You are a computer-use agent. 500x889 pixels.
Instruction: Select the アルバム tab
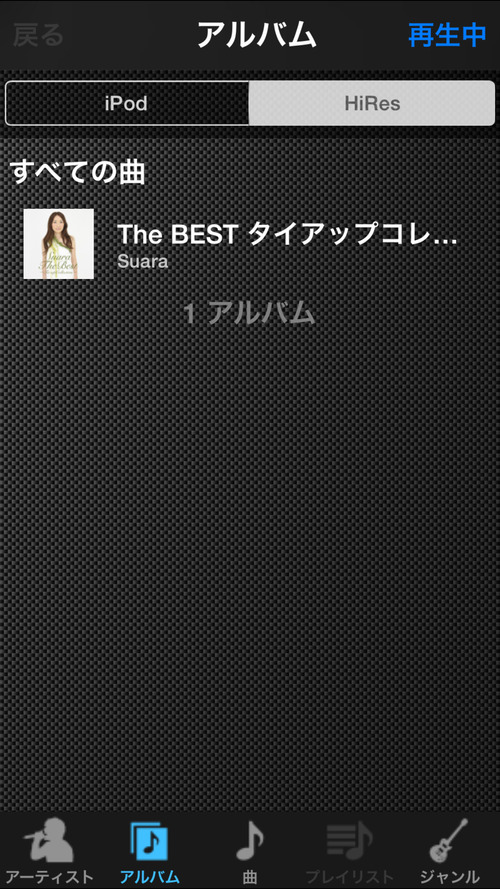pyautogui.click(x=150, y=850)
